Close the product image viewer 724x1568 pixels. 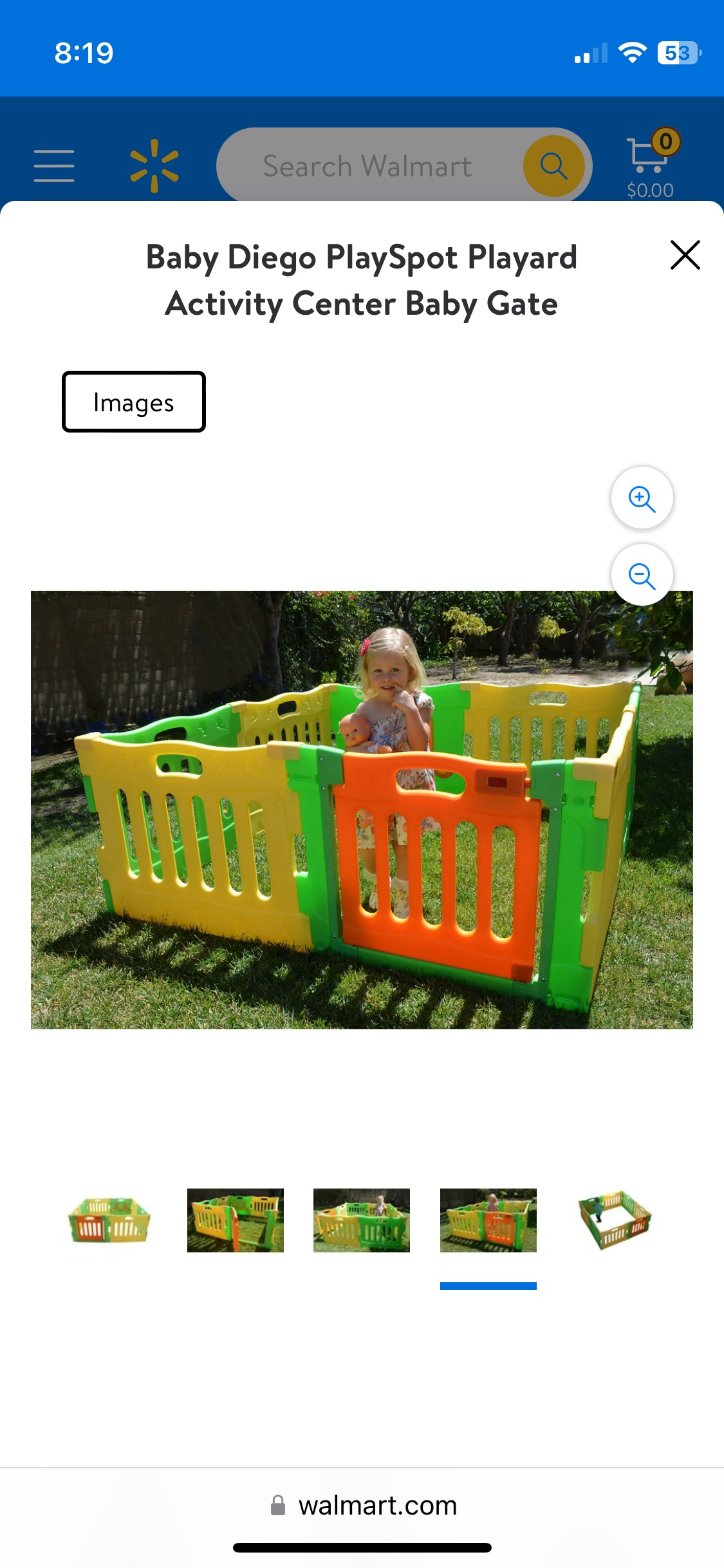(x=685, y=255)
